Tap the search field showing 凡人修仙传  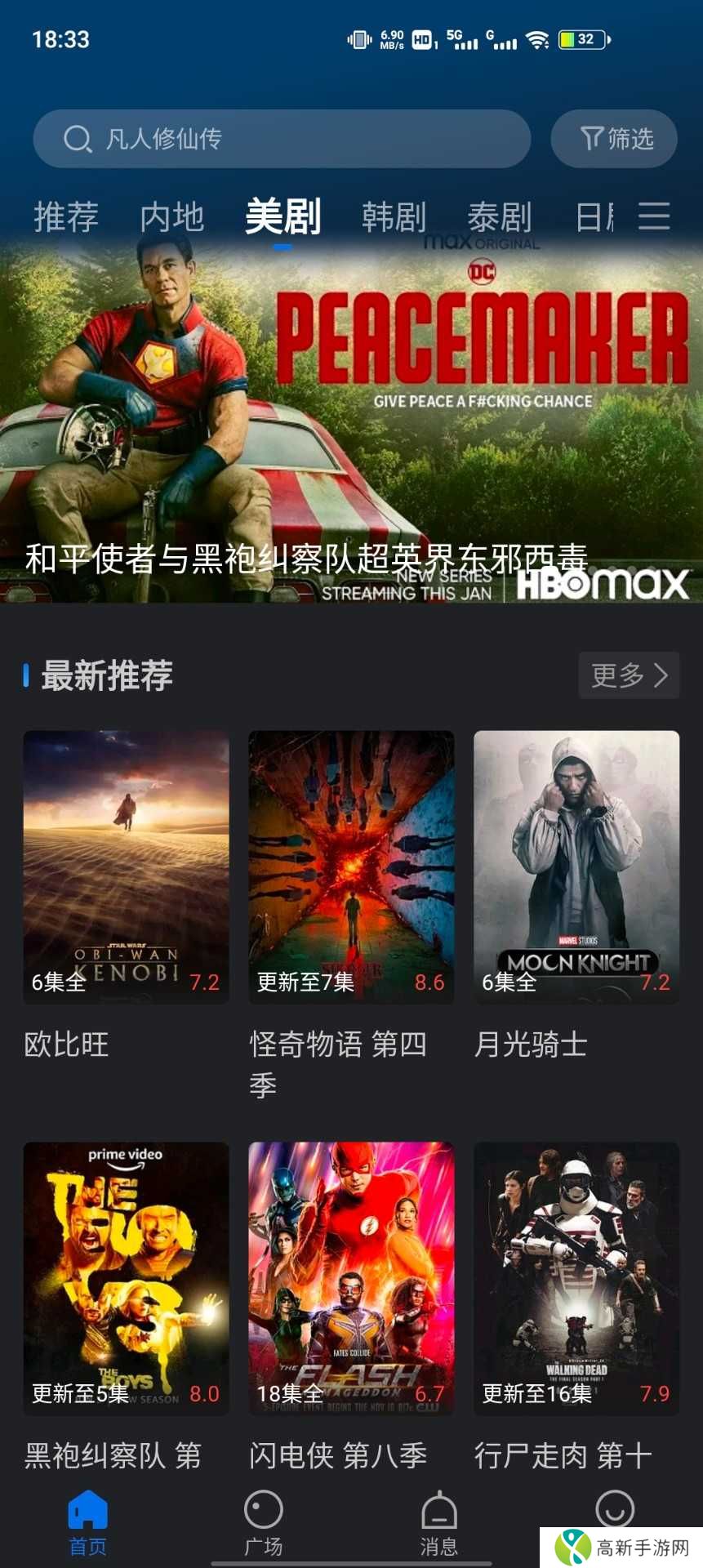pyautogui.click(x=282, y=139)
